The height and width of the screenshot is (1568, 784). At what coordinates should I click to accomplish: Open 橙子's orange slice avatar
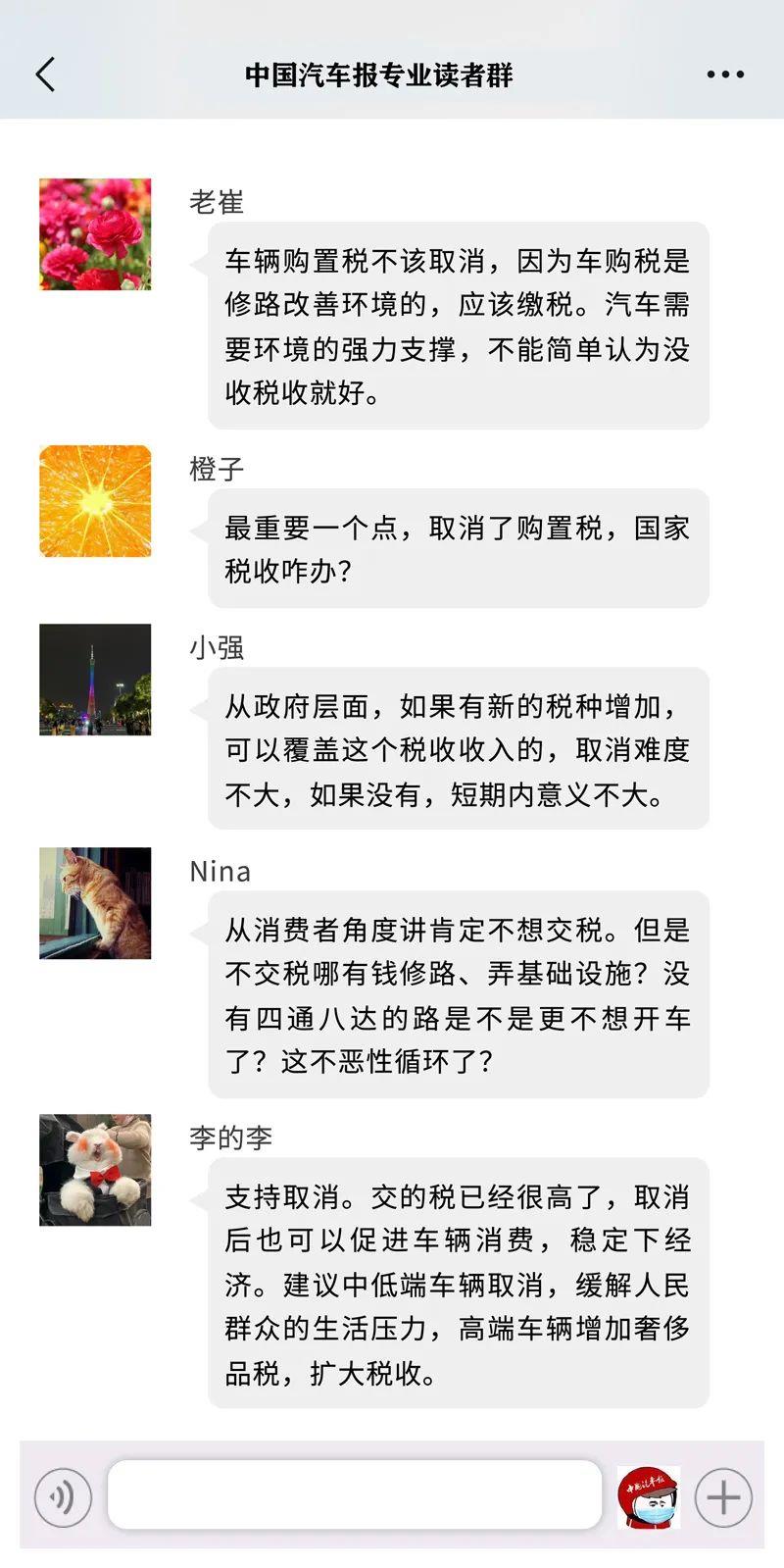click(95, 501)
